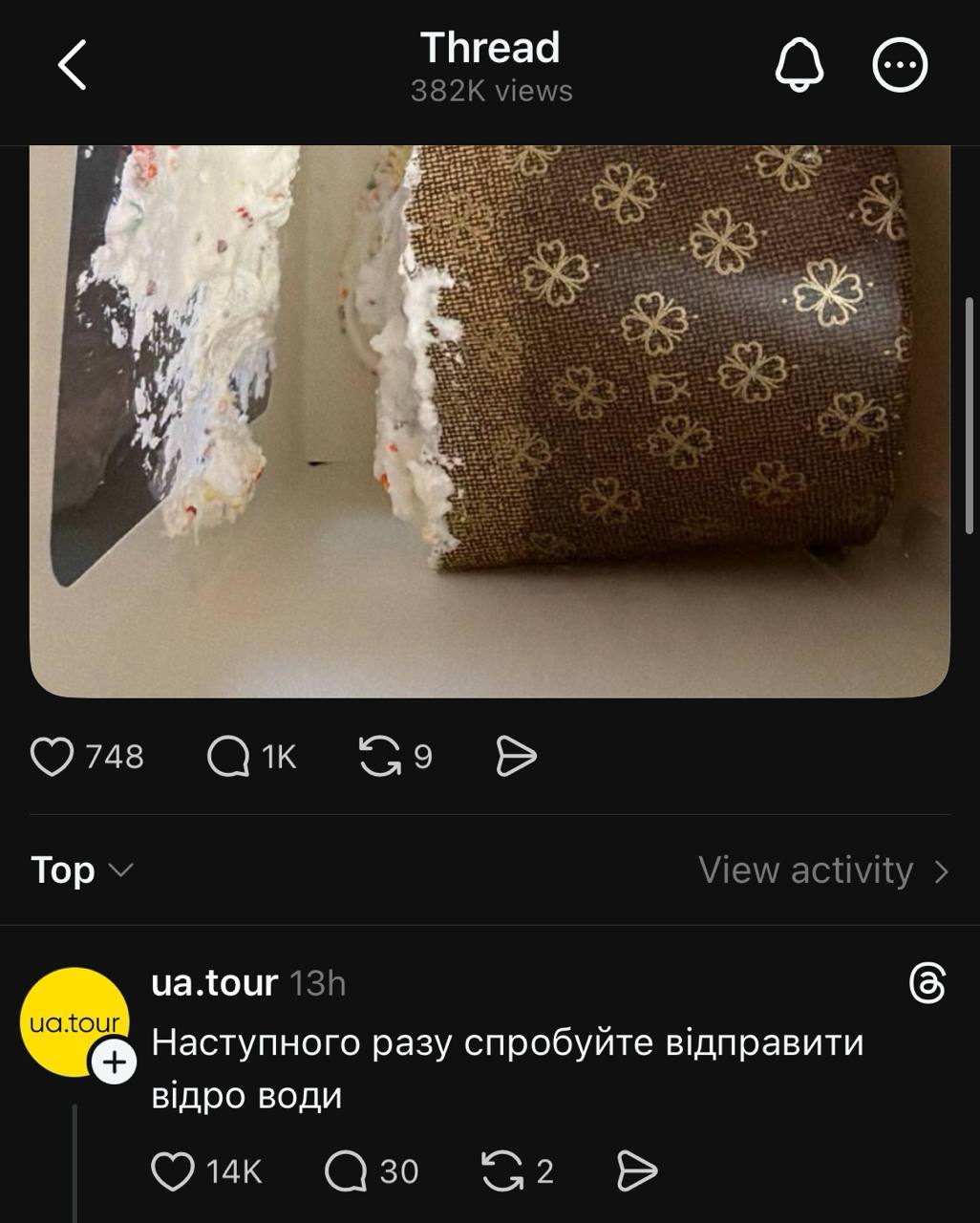Repost ua.tour's reply
Viewport: 980px width, 1223px height.
click(502, 1171)
